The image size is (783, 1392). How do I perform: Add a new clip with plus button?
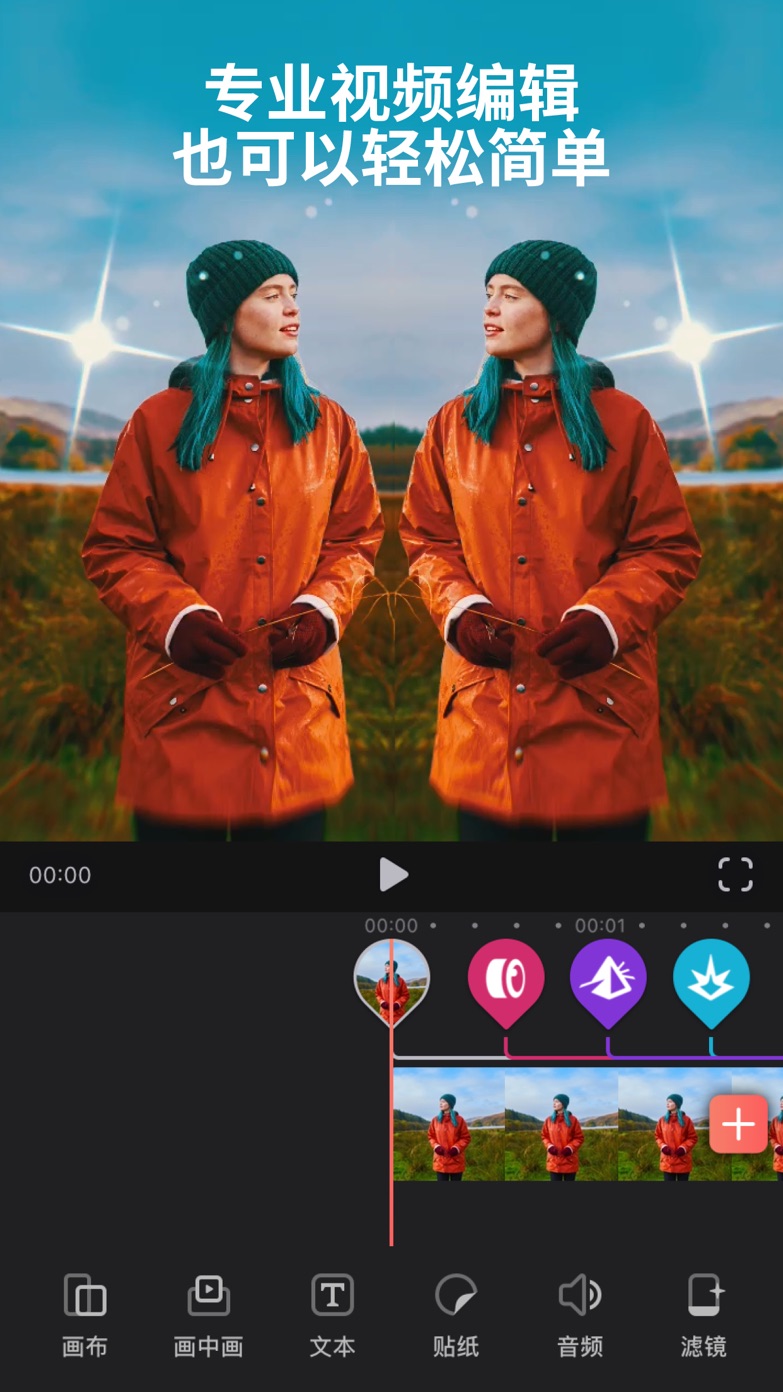(x=738, y=1124)
